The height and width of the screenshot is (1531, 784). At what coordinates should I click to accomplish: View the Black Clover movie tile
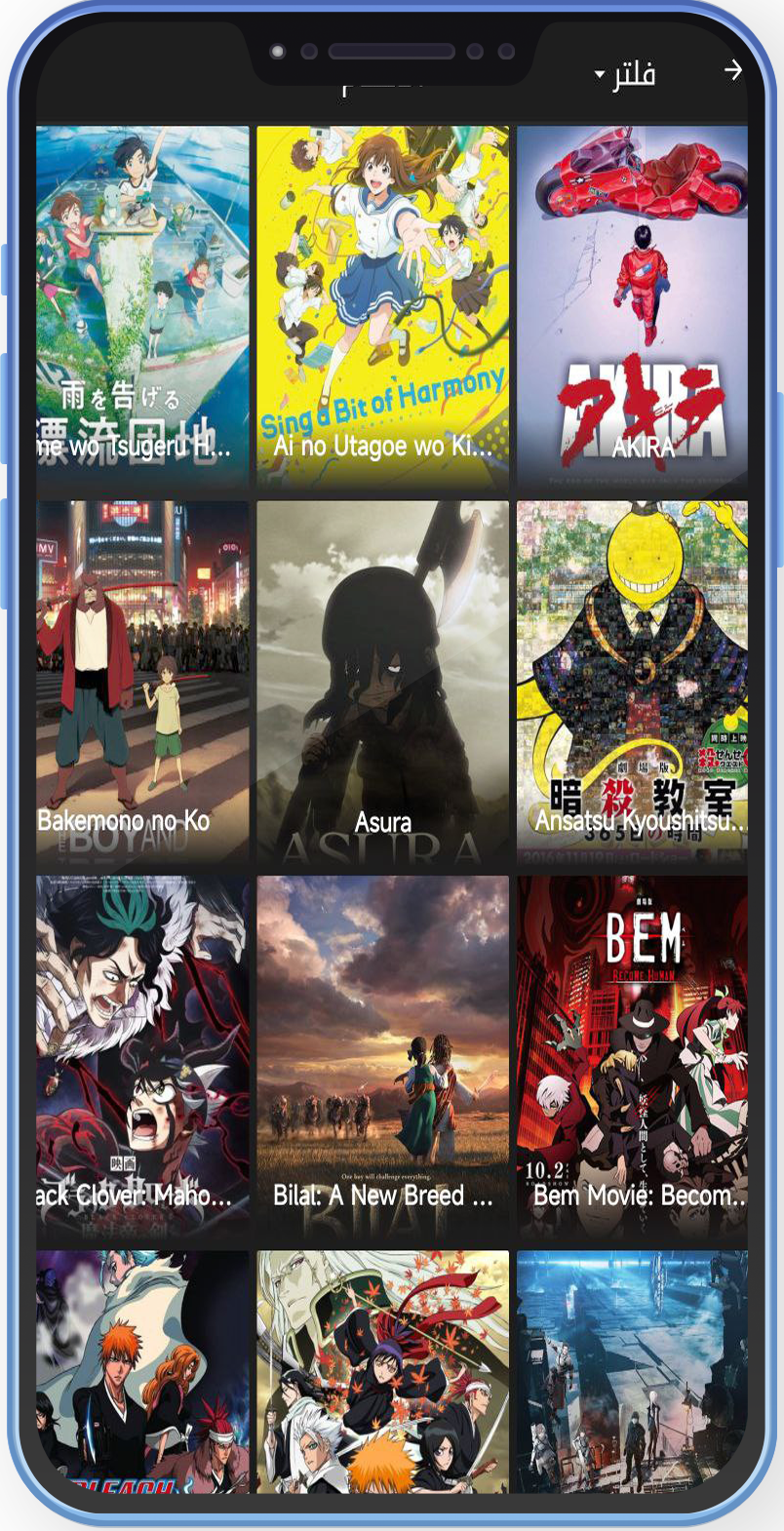pos(143,1056)
